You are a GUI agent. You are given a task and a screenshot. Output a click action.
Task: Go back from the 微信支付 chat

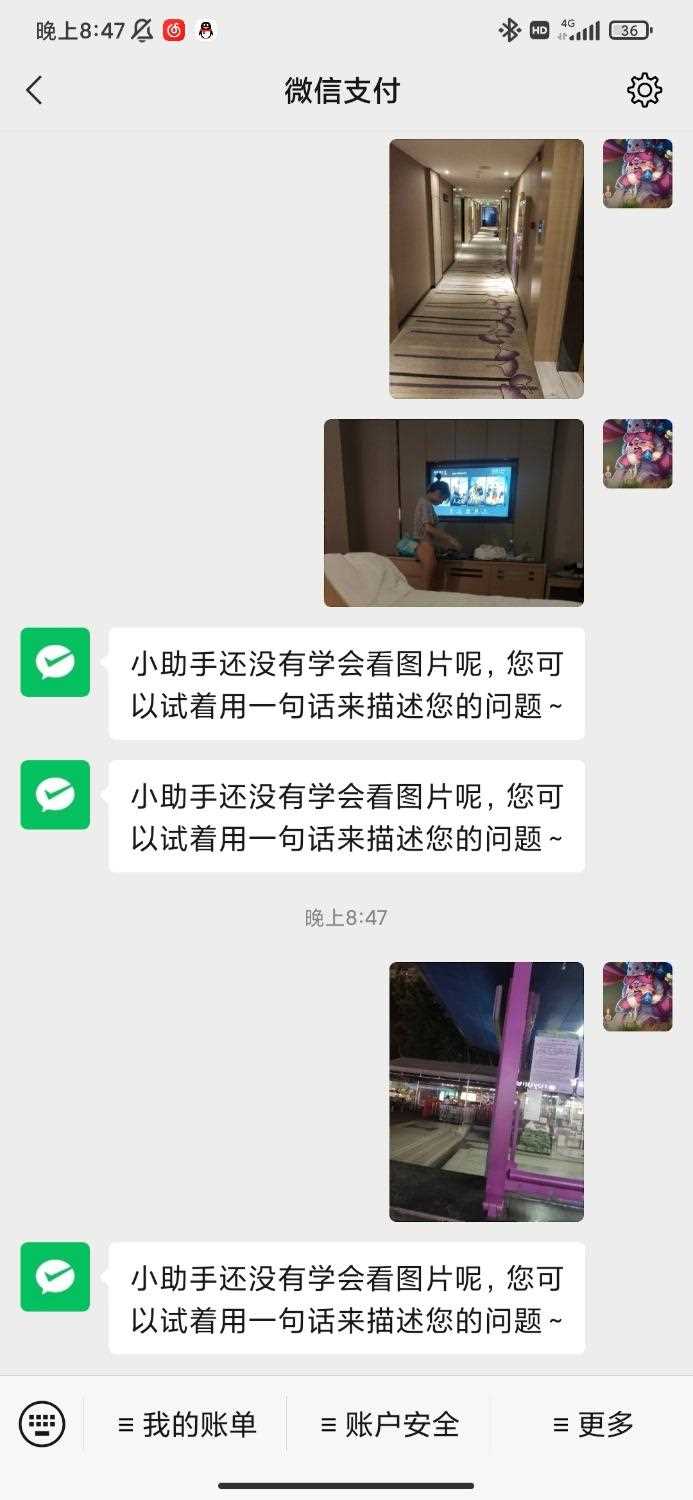click(34, 91)
